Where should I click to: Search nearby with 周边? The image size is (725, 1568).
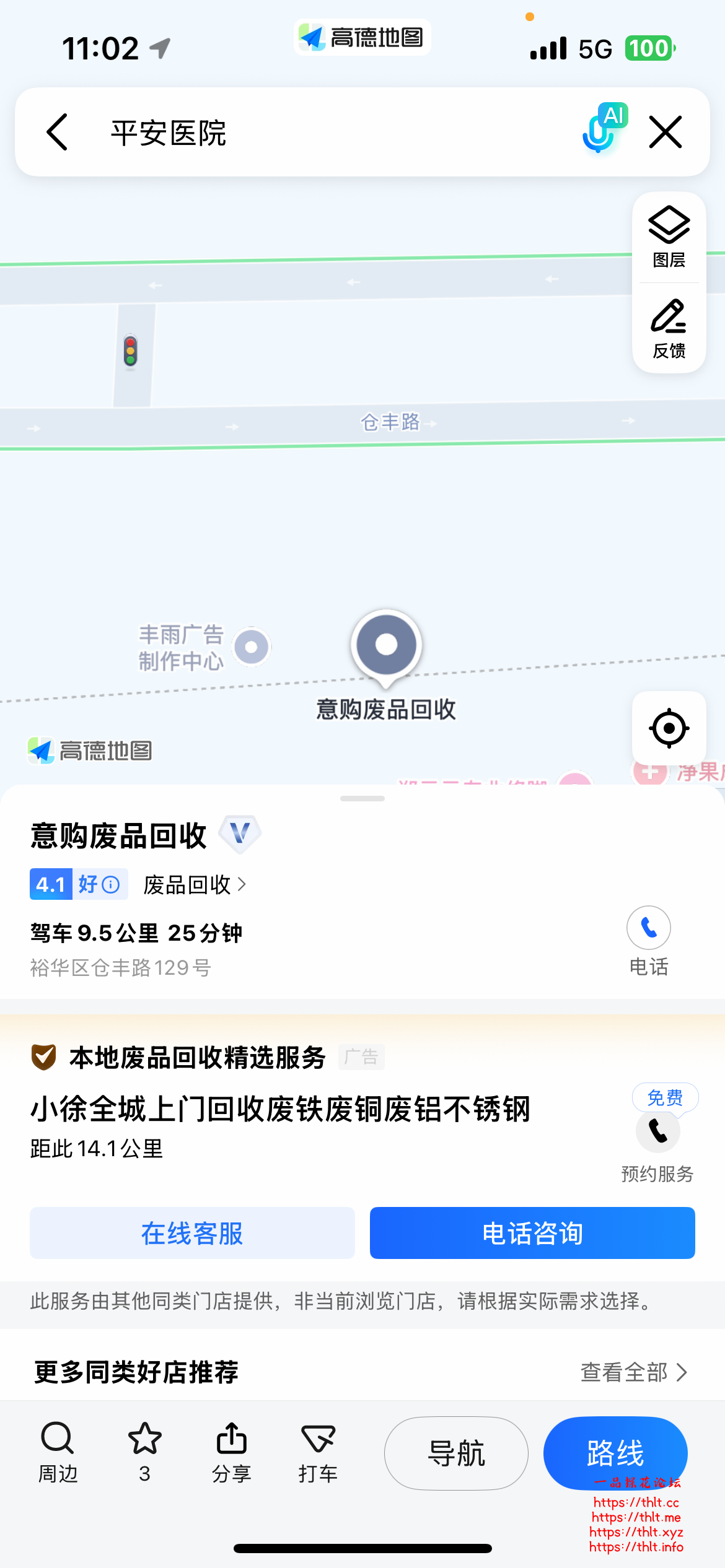pyautogui.click(x=58, y=1452)
